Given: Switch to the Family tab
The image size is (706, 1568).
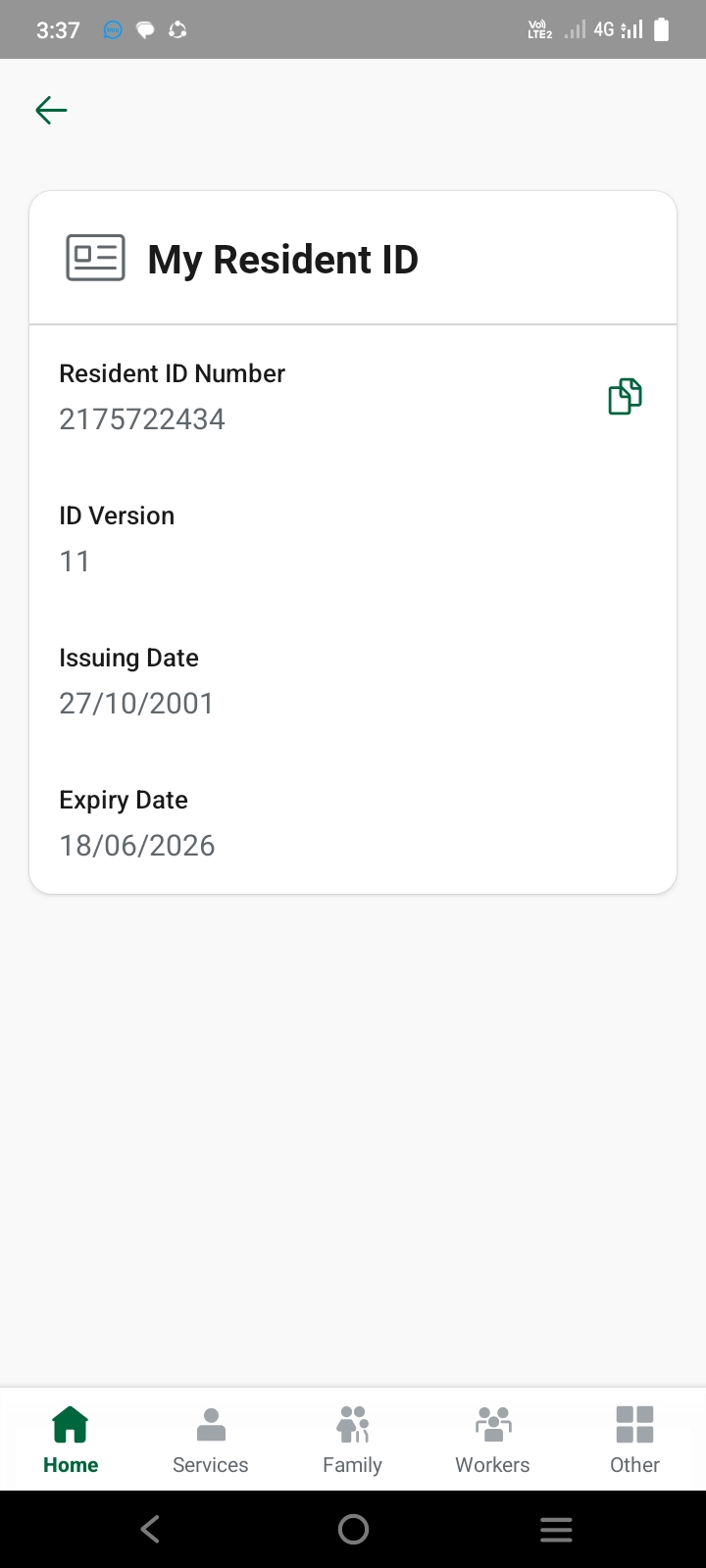Looking at the screenshot, I should [x=352, y=1439].
